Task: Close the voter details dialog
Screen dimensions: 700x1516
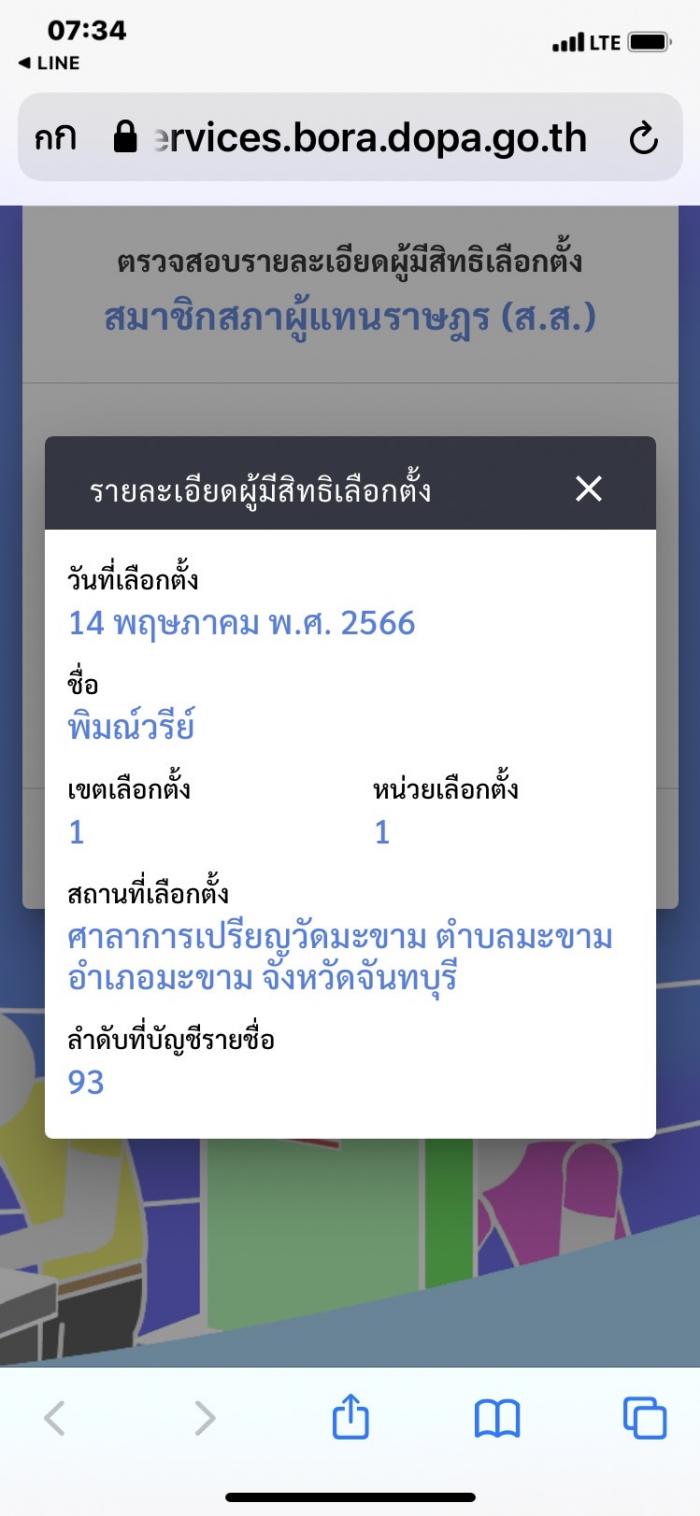Action: (589, 489)
